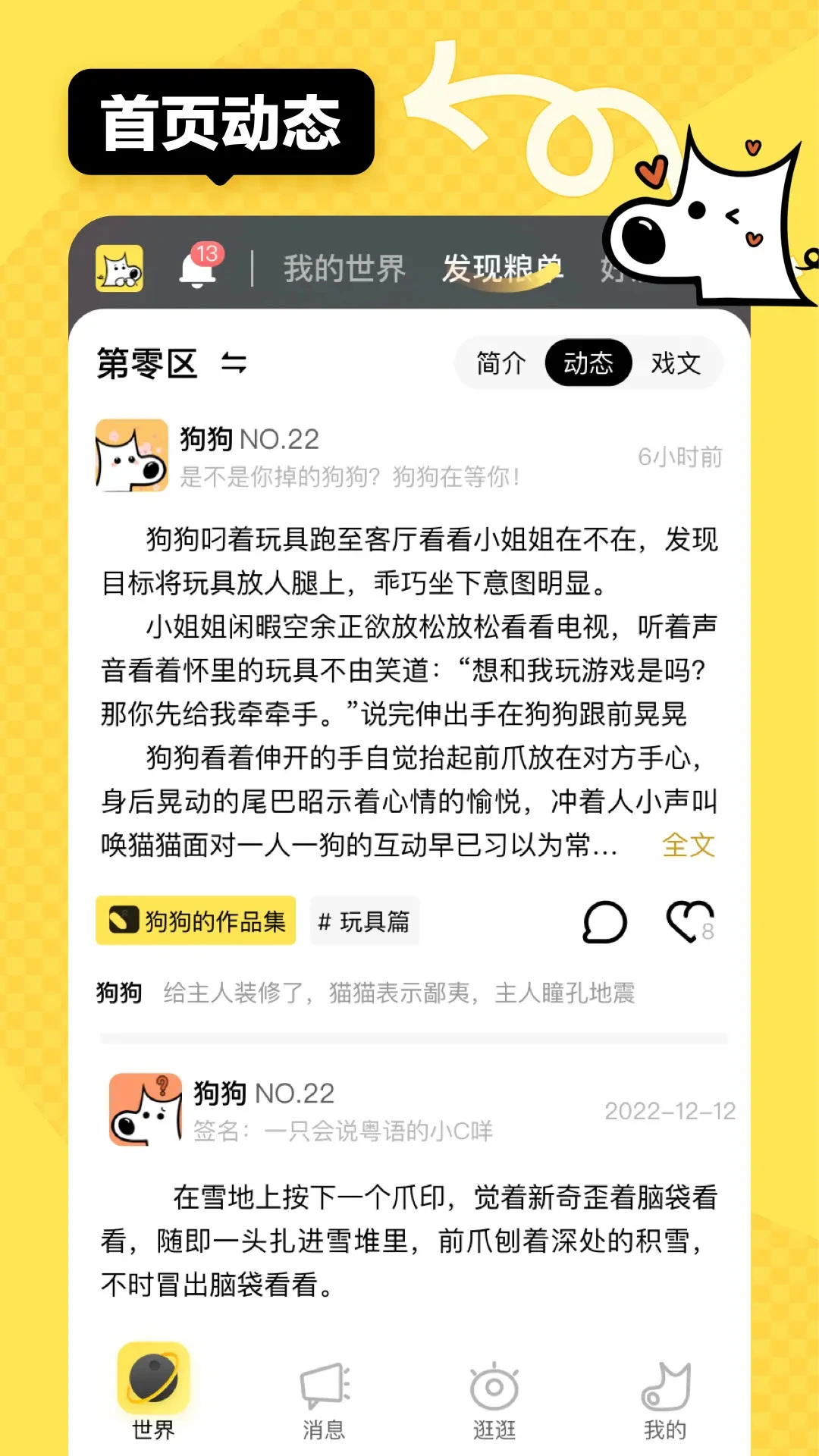
Task: Click the swap arrows next to 第零区
Action: [233, 364]
